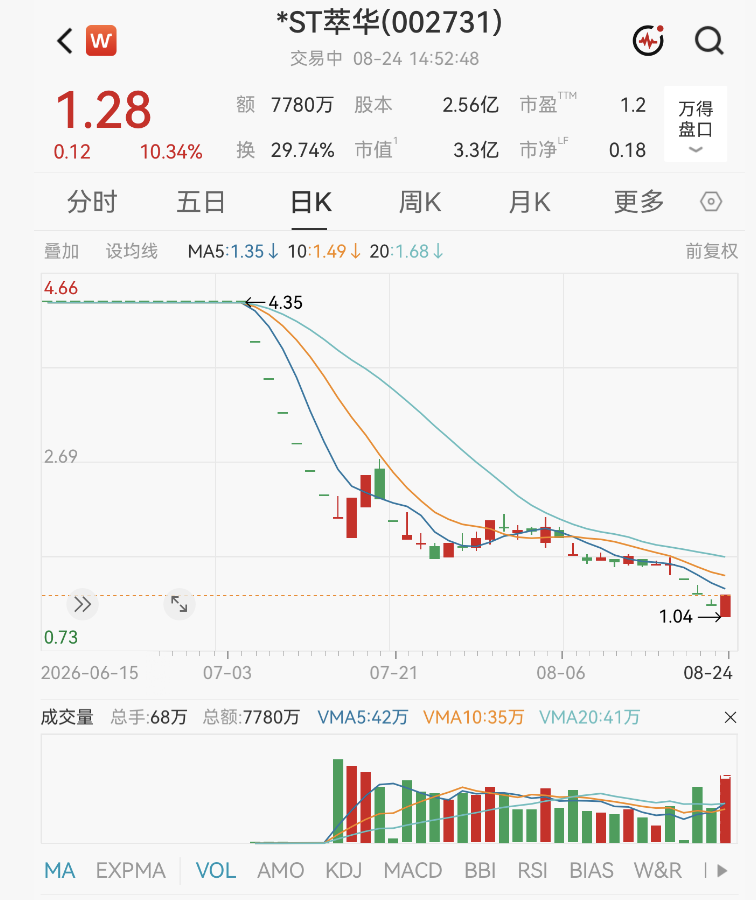Switch to the 分时 chart tab
This screenshot has width=756, height=900.
coord(92,202)
